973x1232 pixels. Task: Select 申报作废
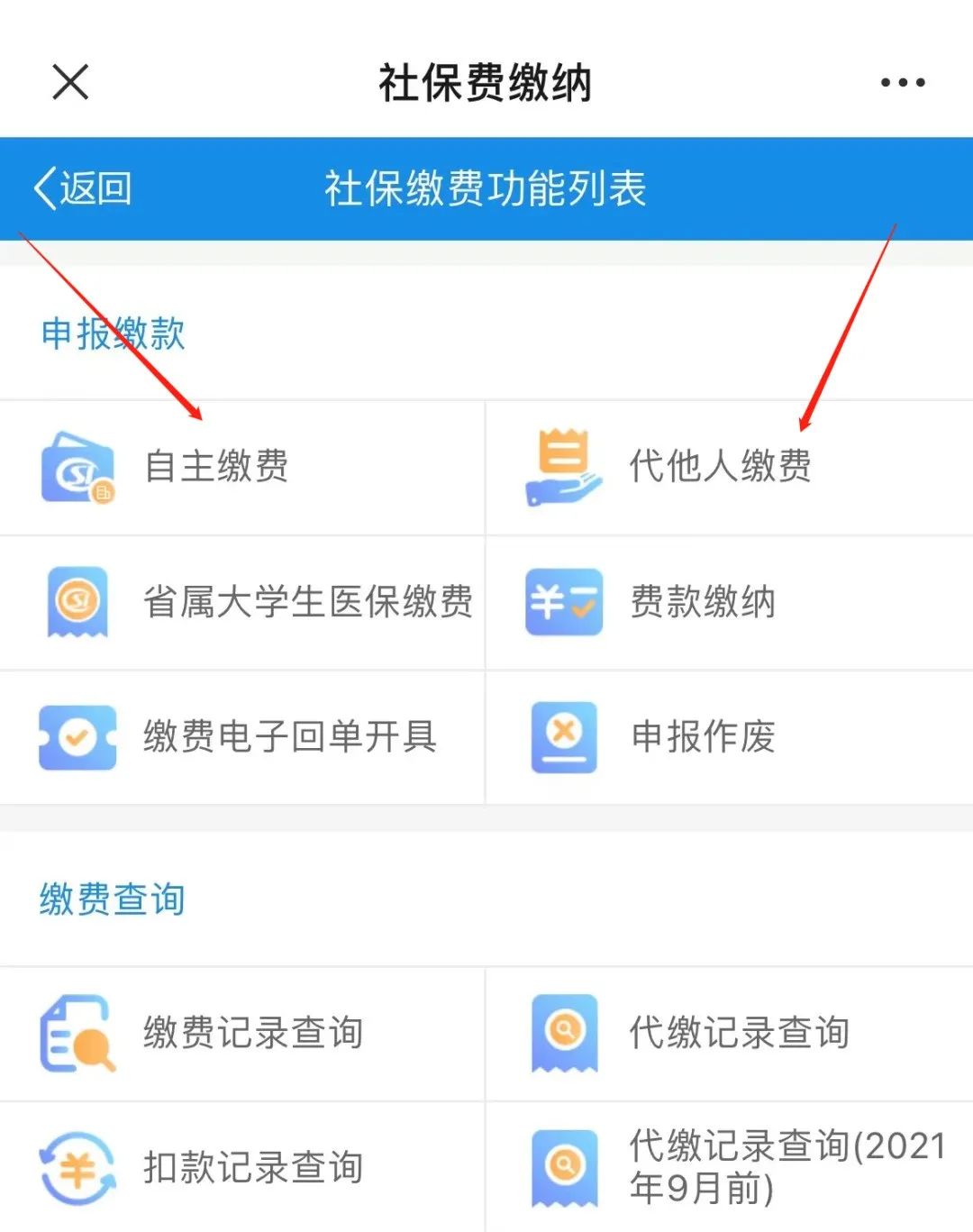703,736
